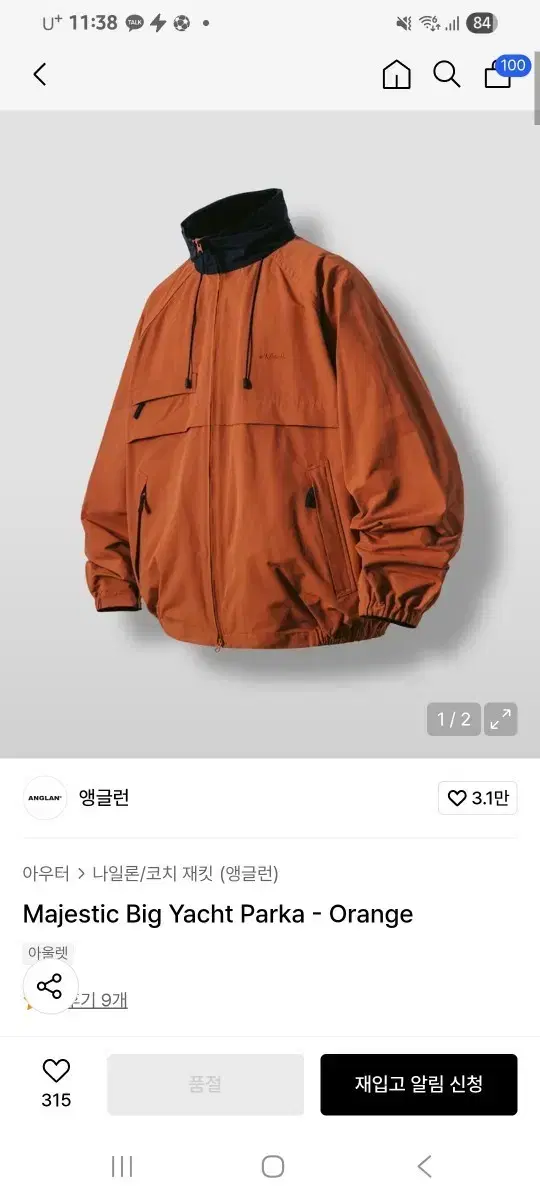The height and width of the screenshot is (1200, 540).
Task: Request restock alert with 재입고 알림 신청
Action: 419,1084
